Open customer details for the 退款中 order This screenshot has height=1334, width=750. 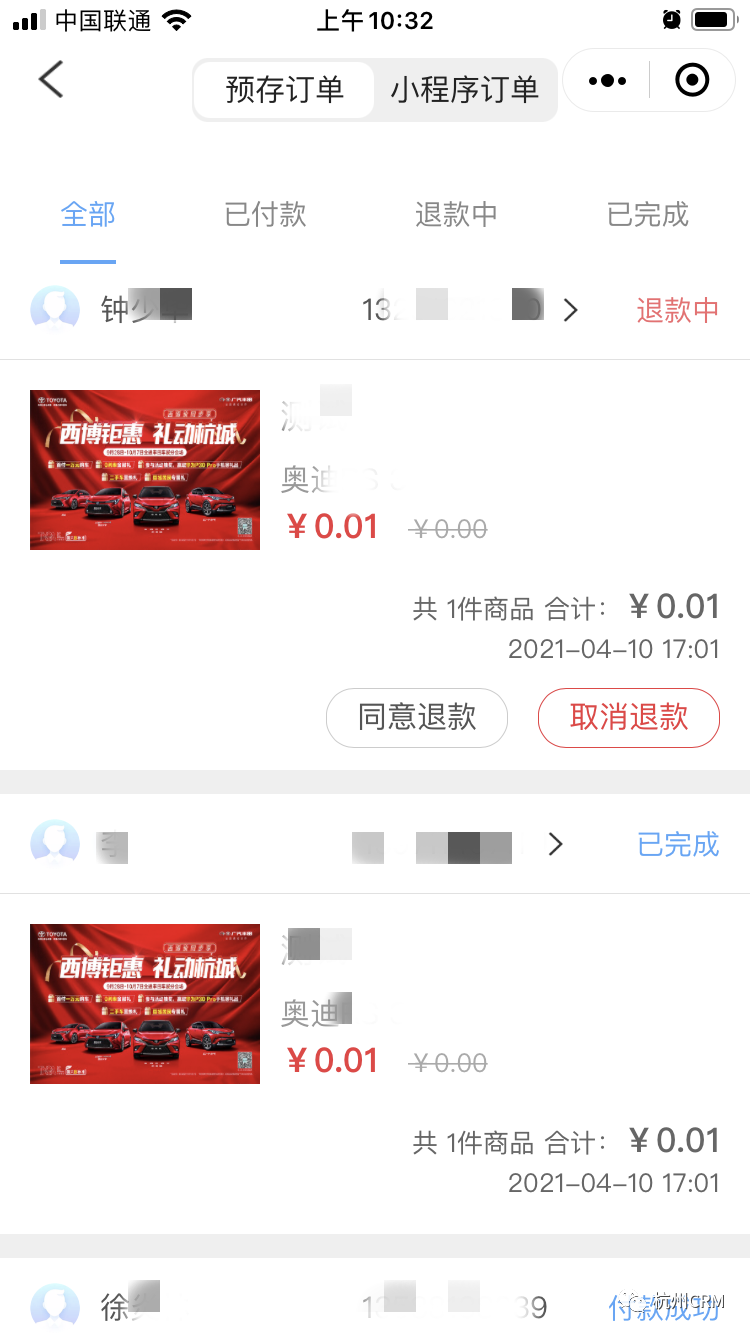point(375,310)
